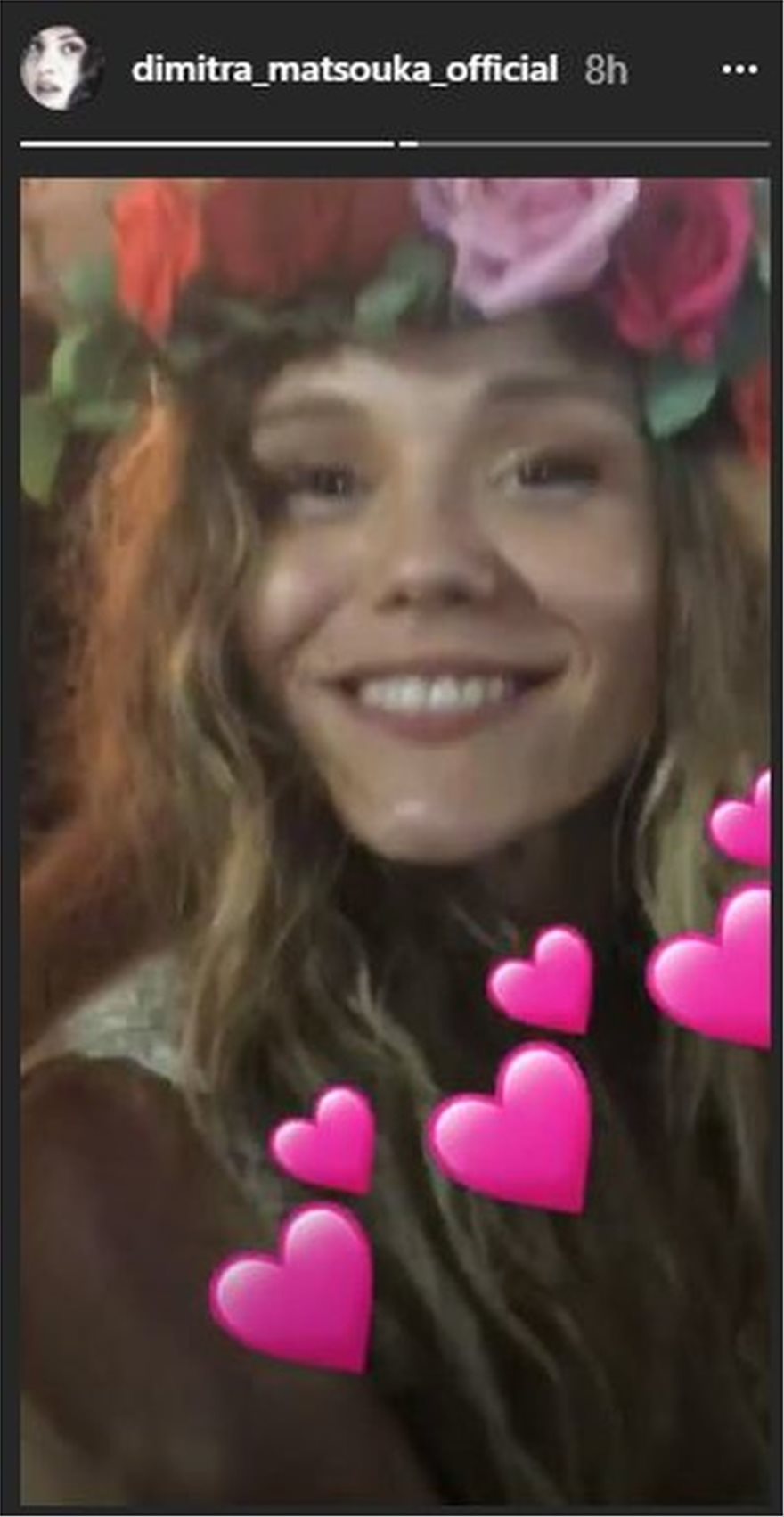Open the three-dot story options menu
The image size is (784, 1517).
[740, 70]
